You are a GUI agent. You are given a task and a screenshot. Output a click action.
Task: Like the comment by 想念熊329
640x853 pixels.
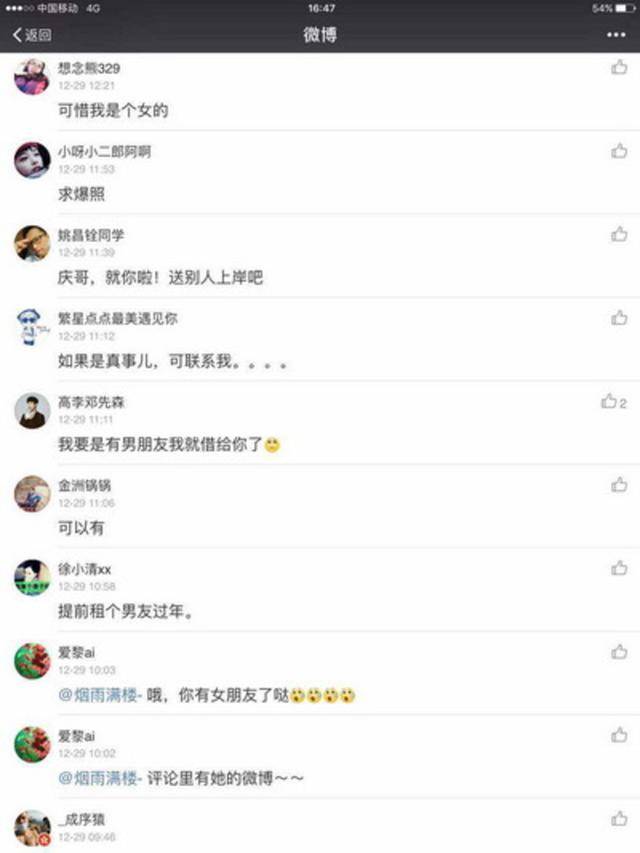pyautogui.click(x=619, y=67)
